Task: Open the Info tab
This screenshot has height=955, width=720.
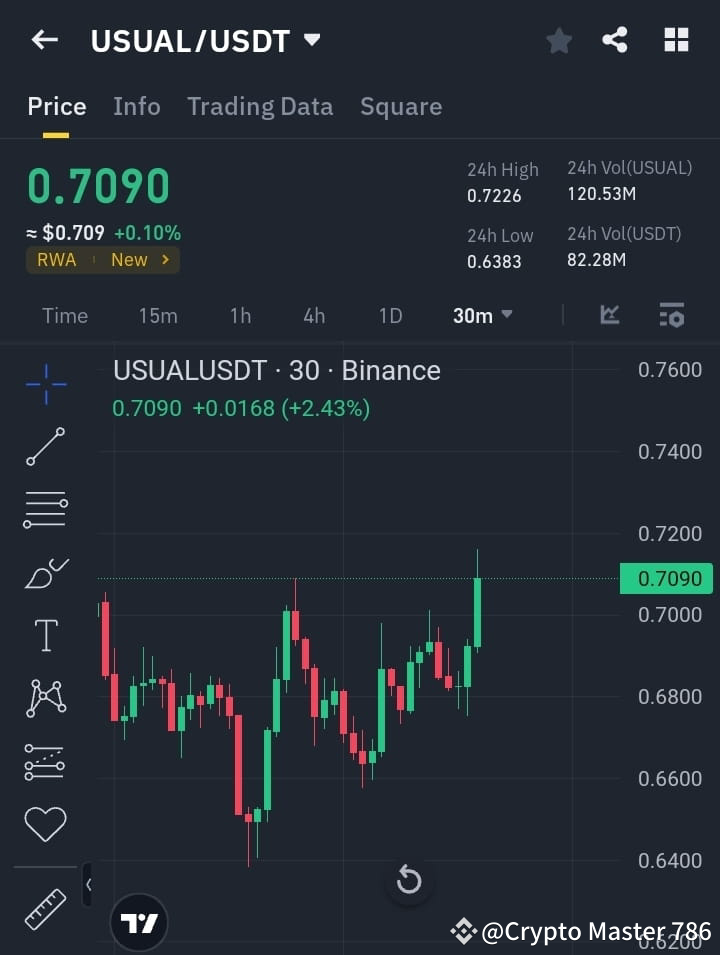Action: [x=137, y=106]
